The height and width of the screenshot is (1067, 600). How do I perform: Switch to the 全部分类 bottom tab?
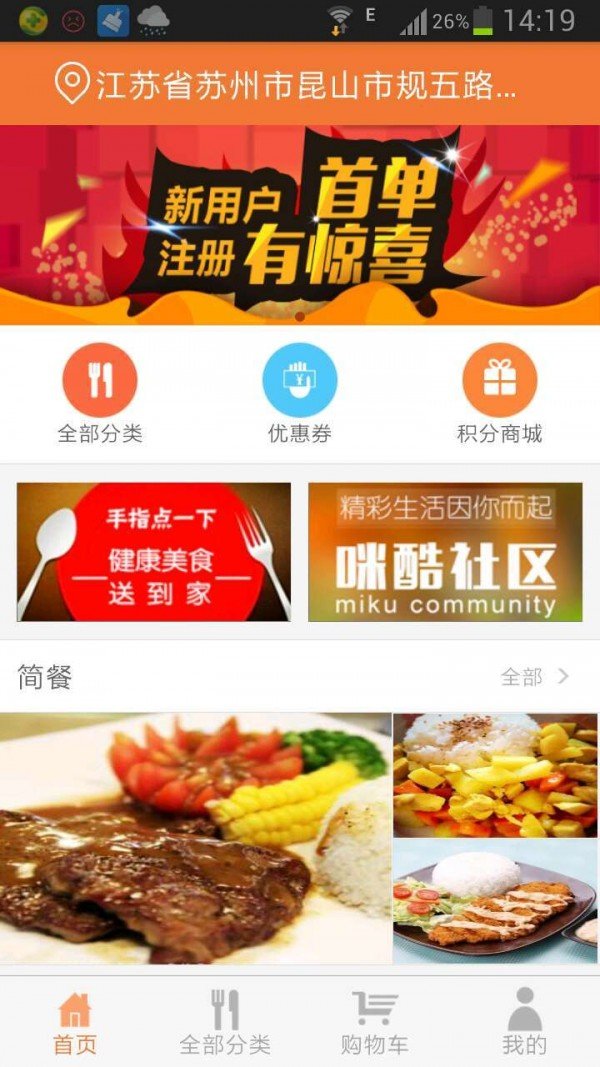point(225,1022)
